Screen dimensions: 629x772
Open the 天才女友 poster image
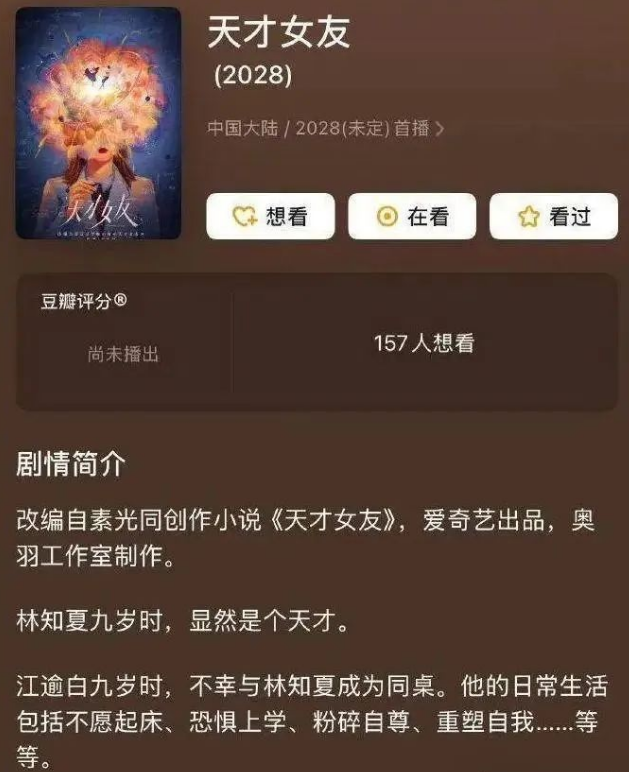coord(99,124)
